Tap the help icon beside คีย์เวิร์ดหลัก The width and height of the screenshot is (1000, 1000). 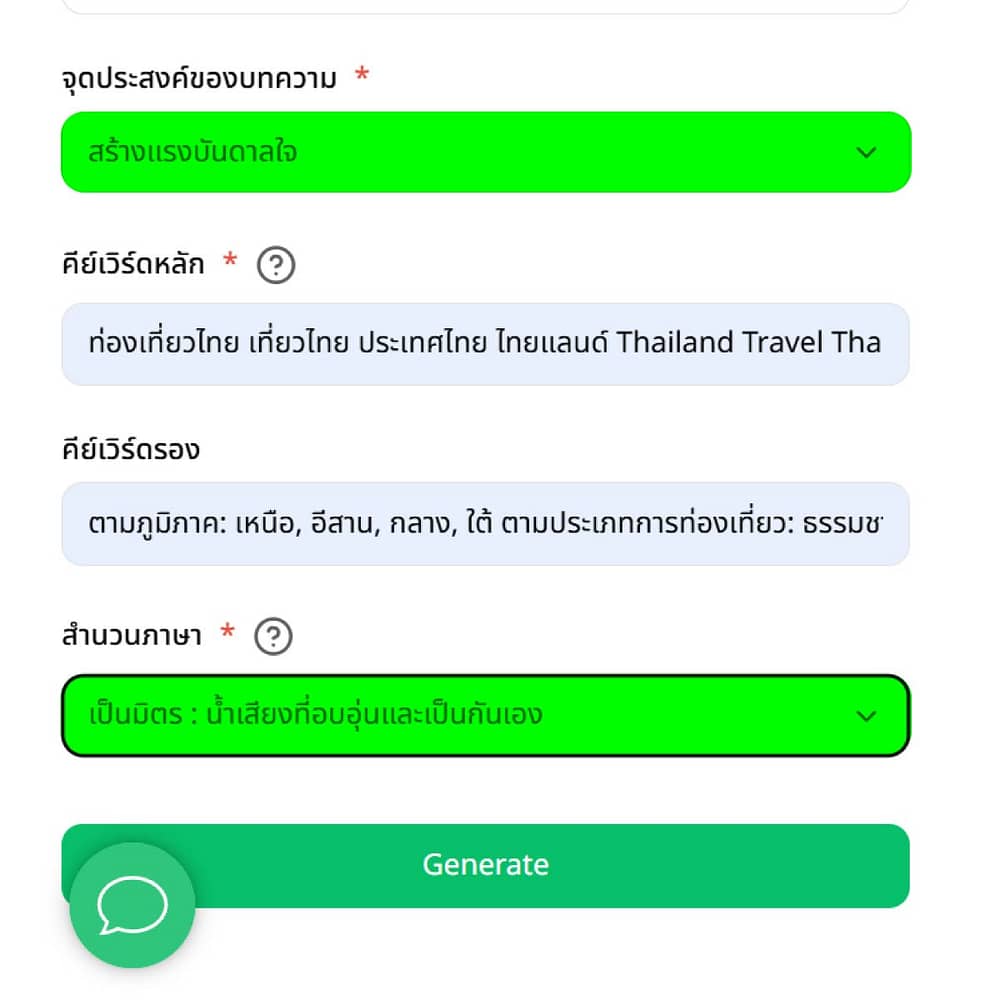click(x=276, y=265)
